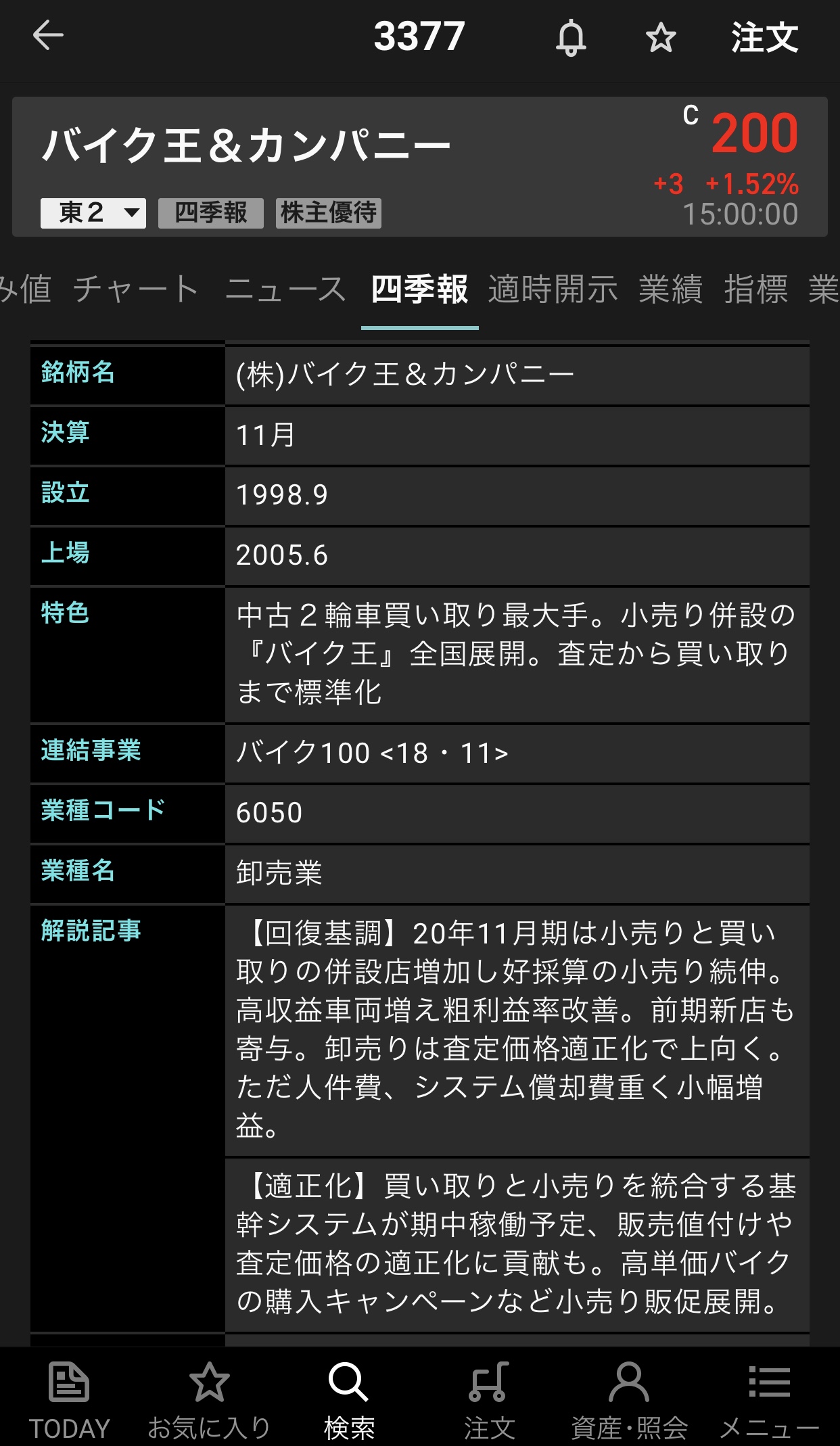Image resolution: width=840 pixels, height=1446 pixels.
Task: View the 指標 tab
Action: (x=756, y=289)
